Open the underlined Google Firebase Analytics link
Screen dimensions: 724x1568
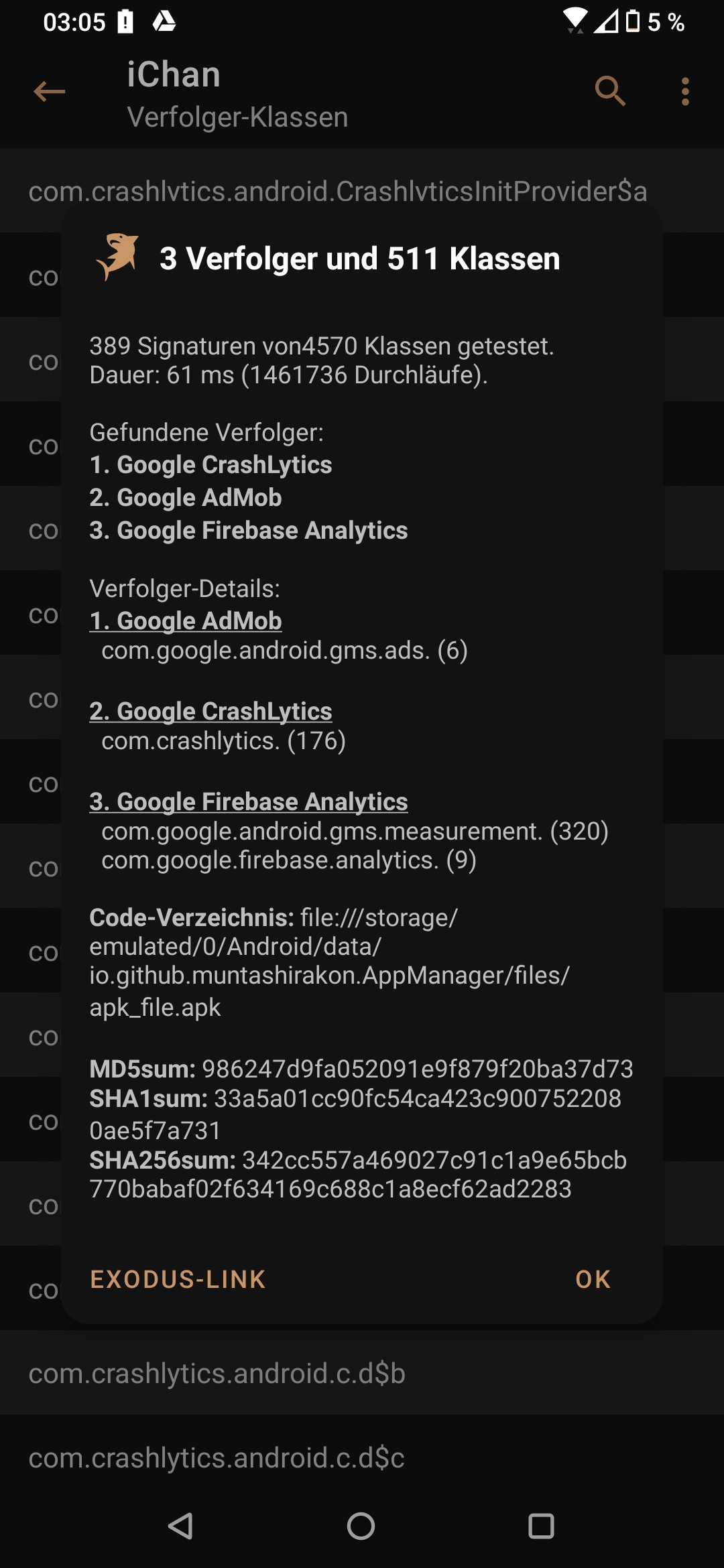pyautogui.click(x=249, y=801)
